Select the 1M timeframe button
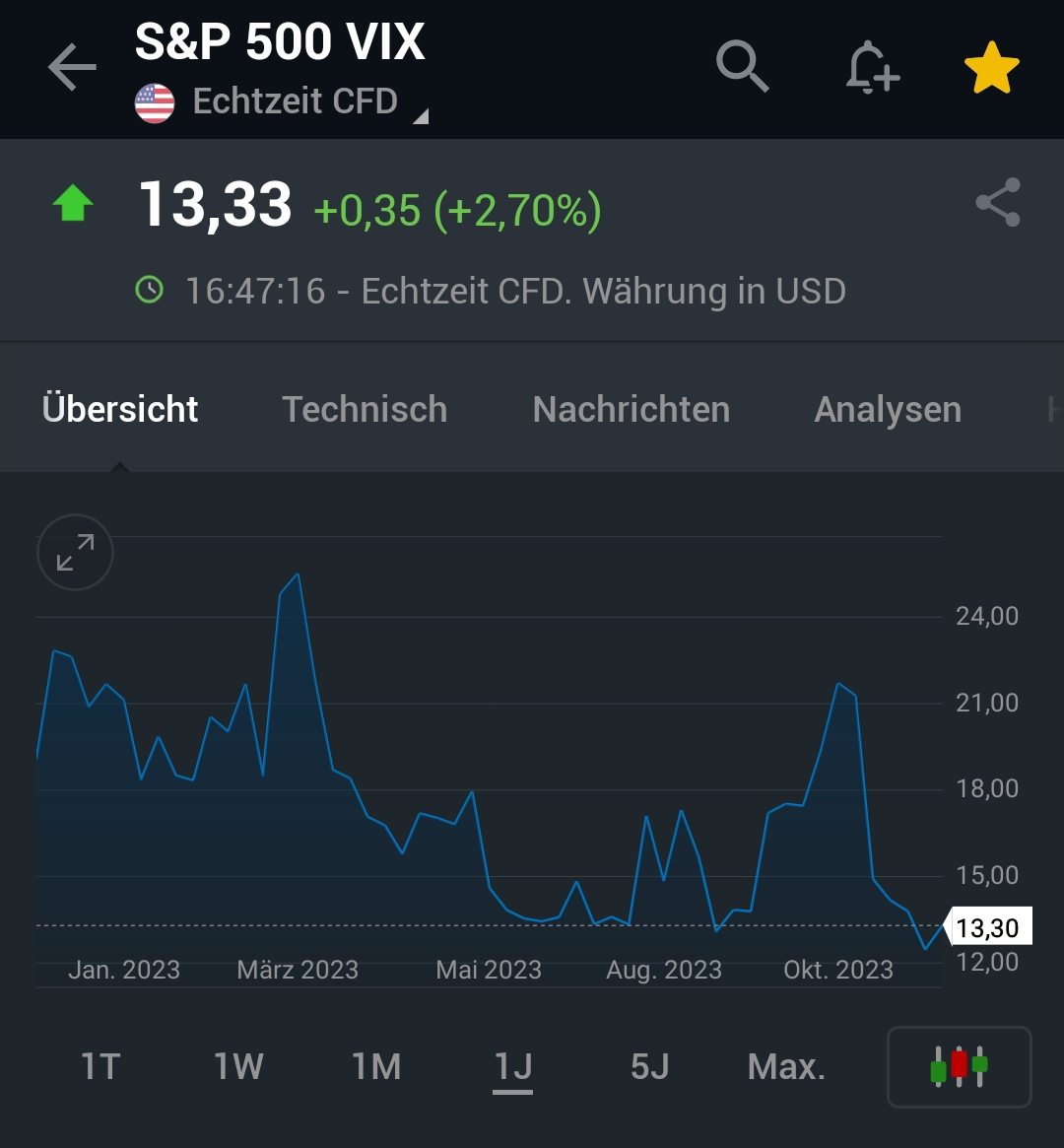 tap(376, 1066)
